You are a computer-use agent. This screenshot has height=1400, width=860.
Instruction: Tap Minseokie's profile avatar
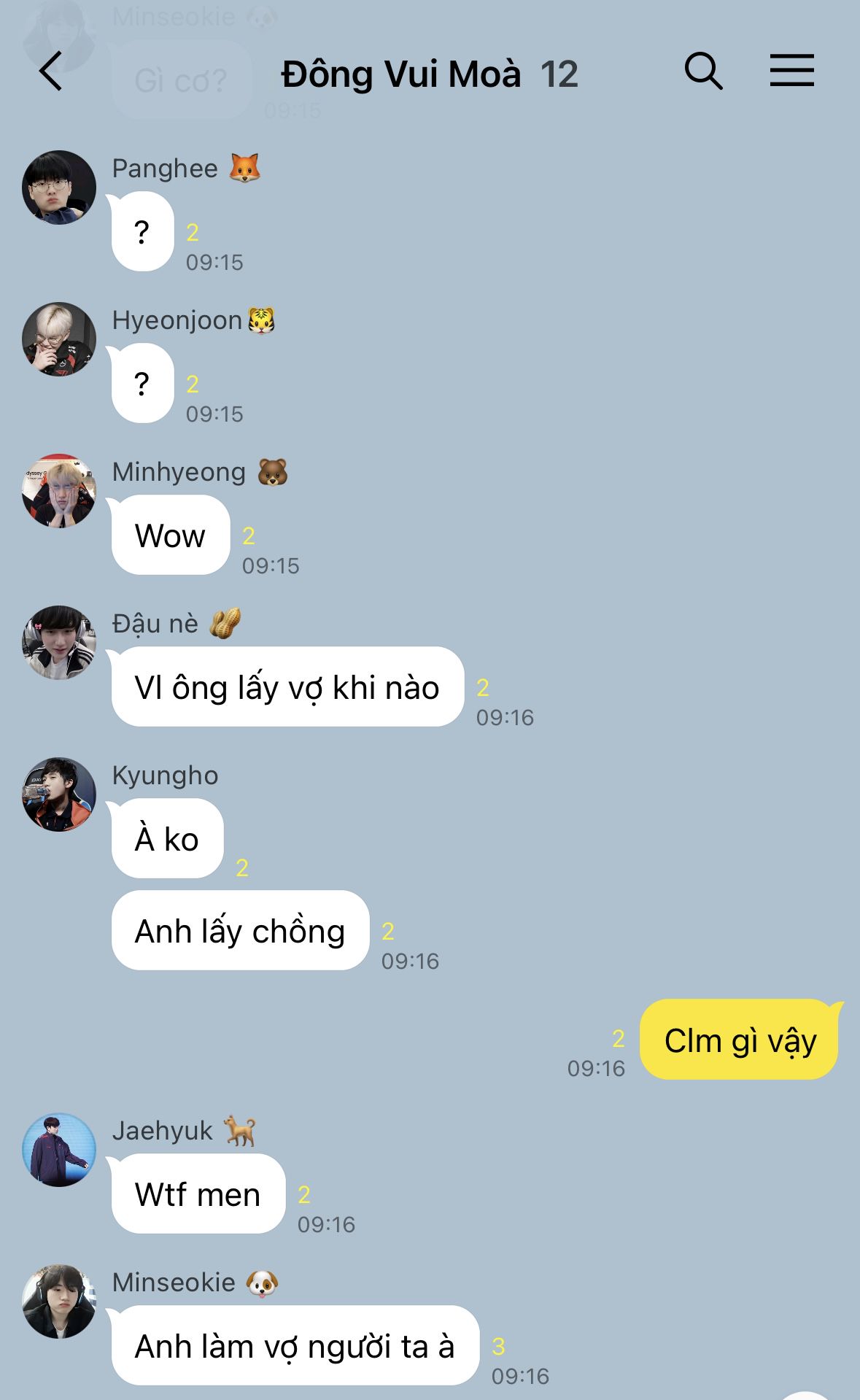59,1302
